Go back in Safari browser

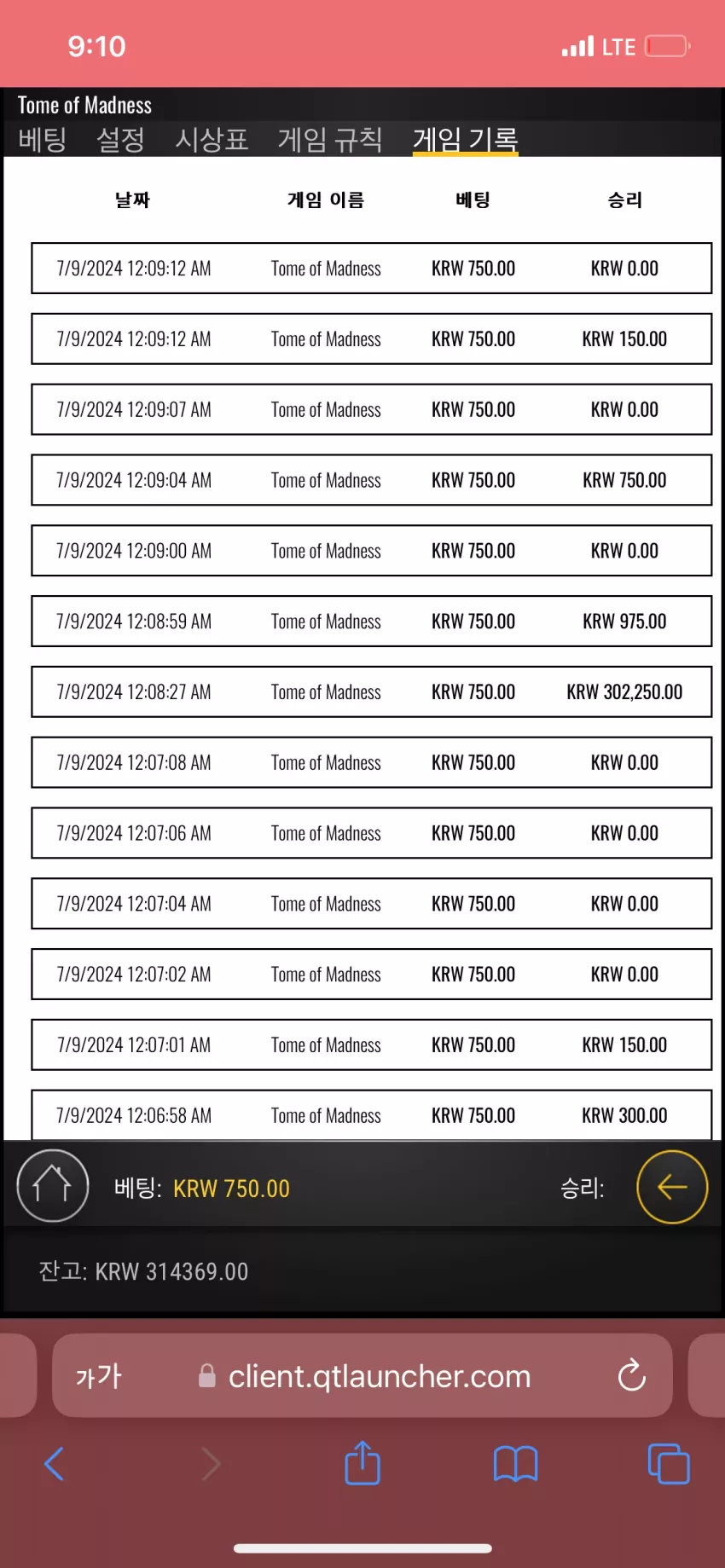pos(54,1464)
